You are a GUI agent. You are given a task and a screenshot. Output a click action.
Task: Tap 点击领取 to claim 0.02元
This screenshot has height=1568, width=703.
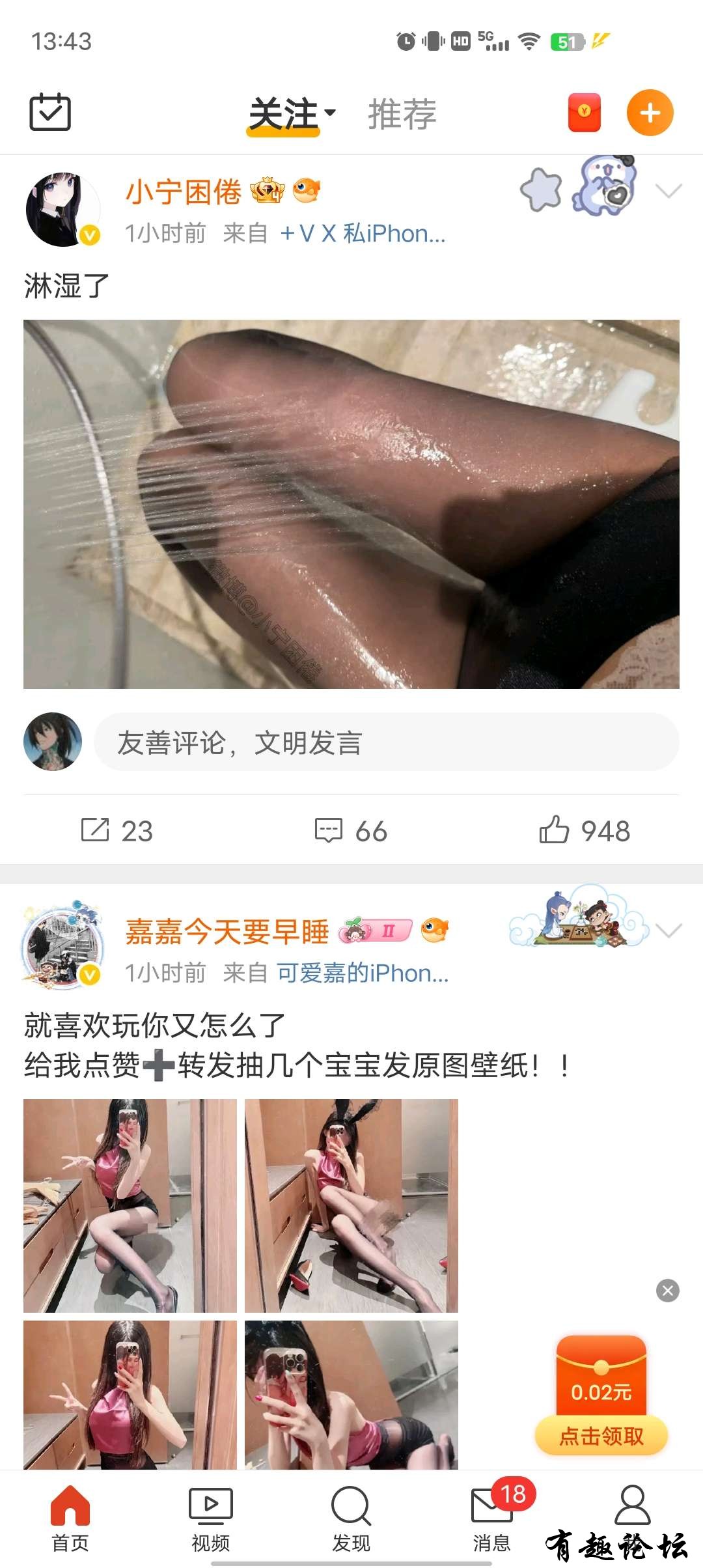coord(601,1436)
